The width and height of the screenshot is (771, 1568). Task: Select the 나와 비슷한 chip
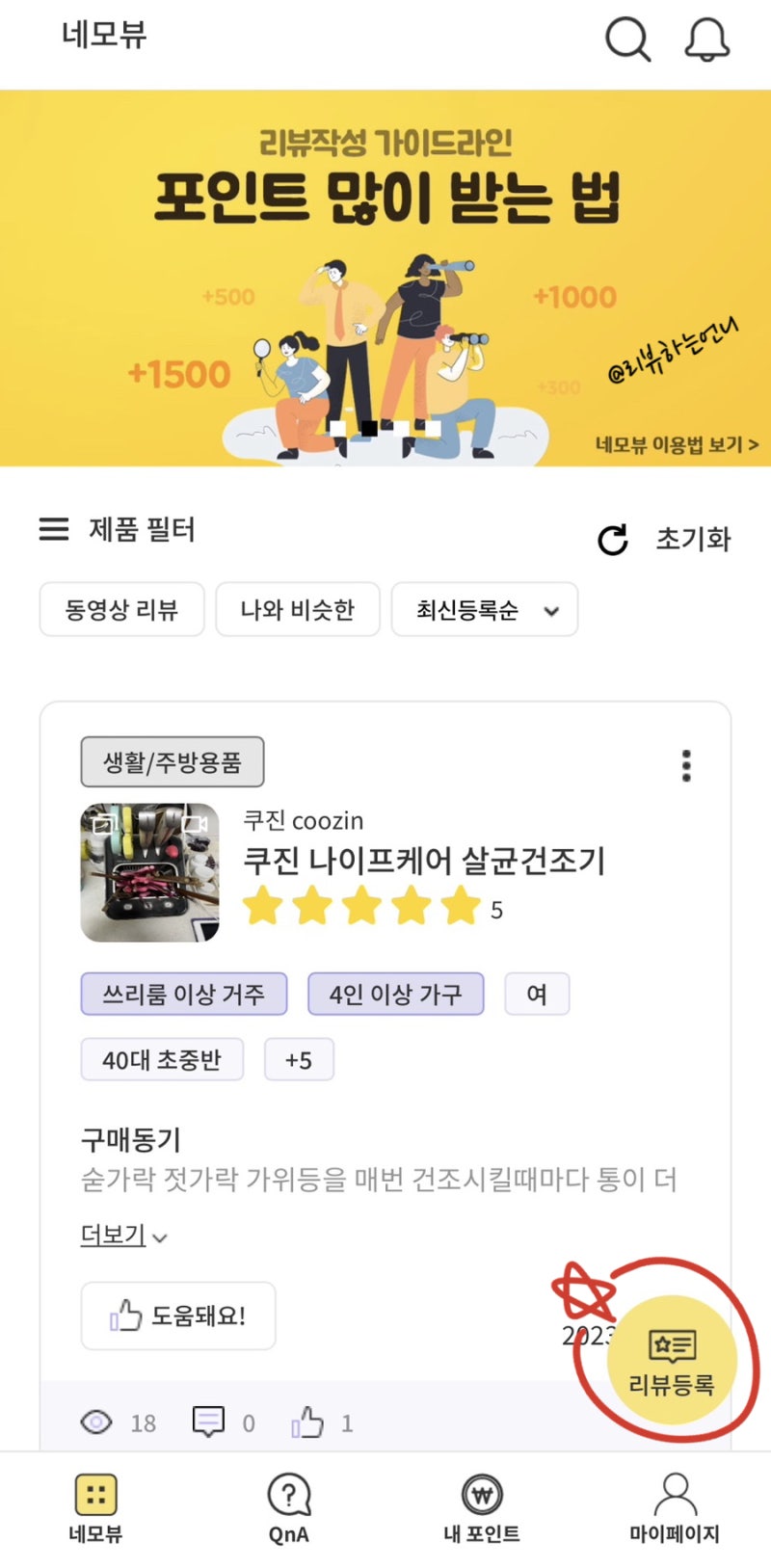(298, 609)
